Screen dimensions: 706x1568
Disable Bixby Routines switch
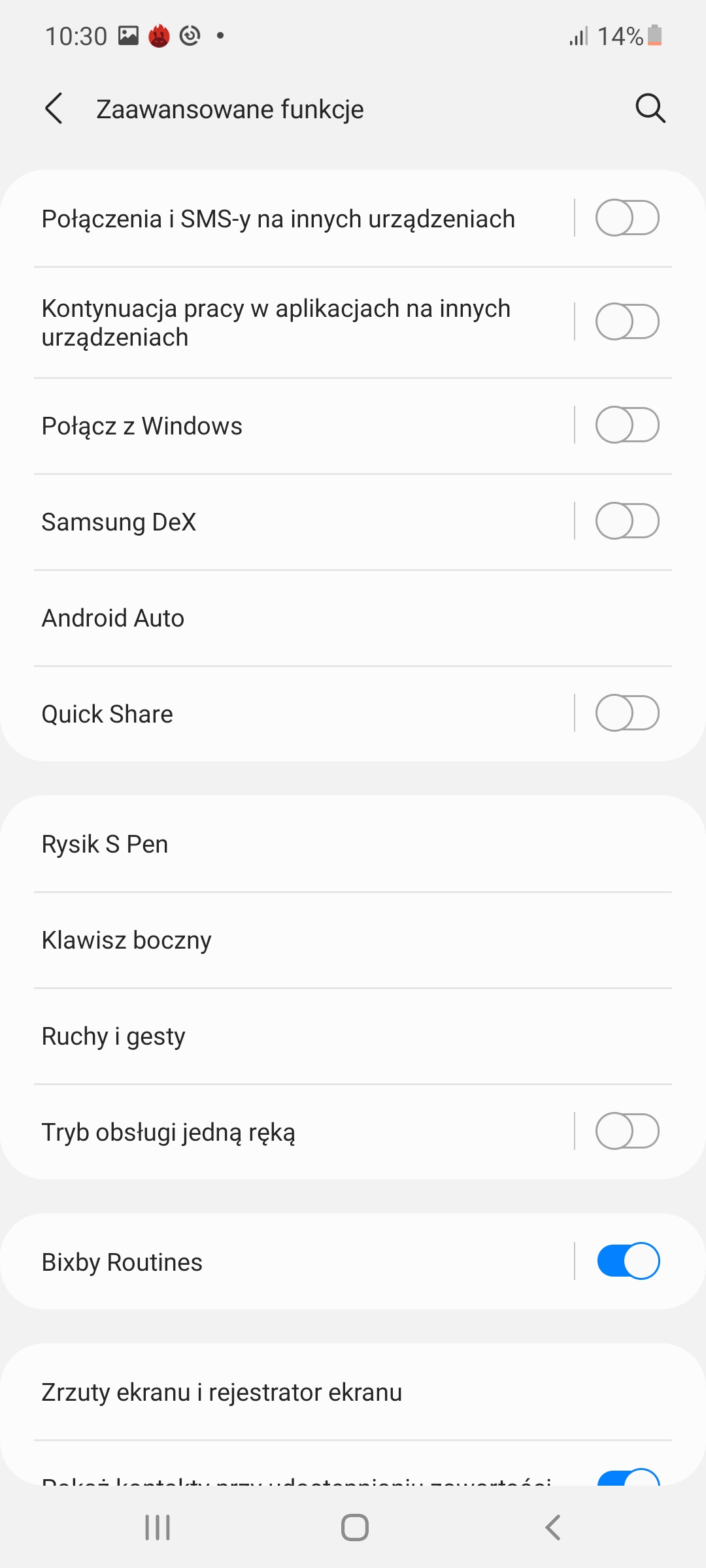click(x=628, y=1261)
